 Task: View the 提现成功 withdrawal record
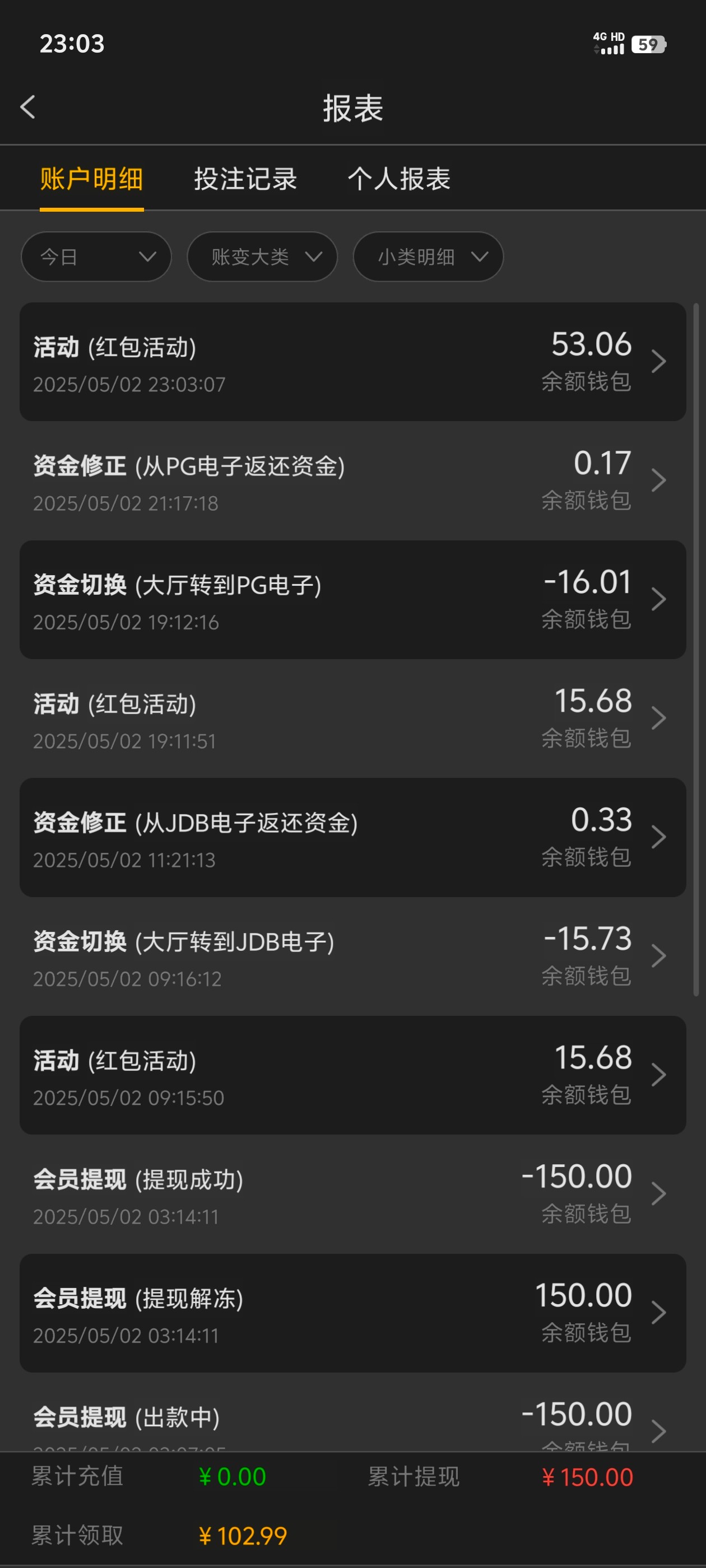coord(352,1194)
